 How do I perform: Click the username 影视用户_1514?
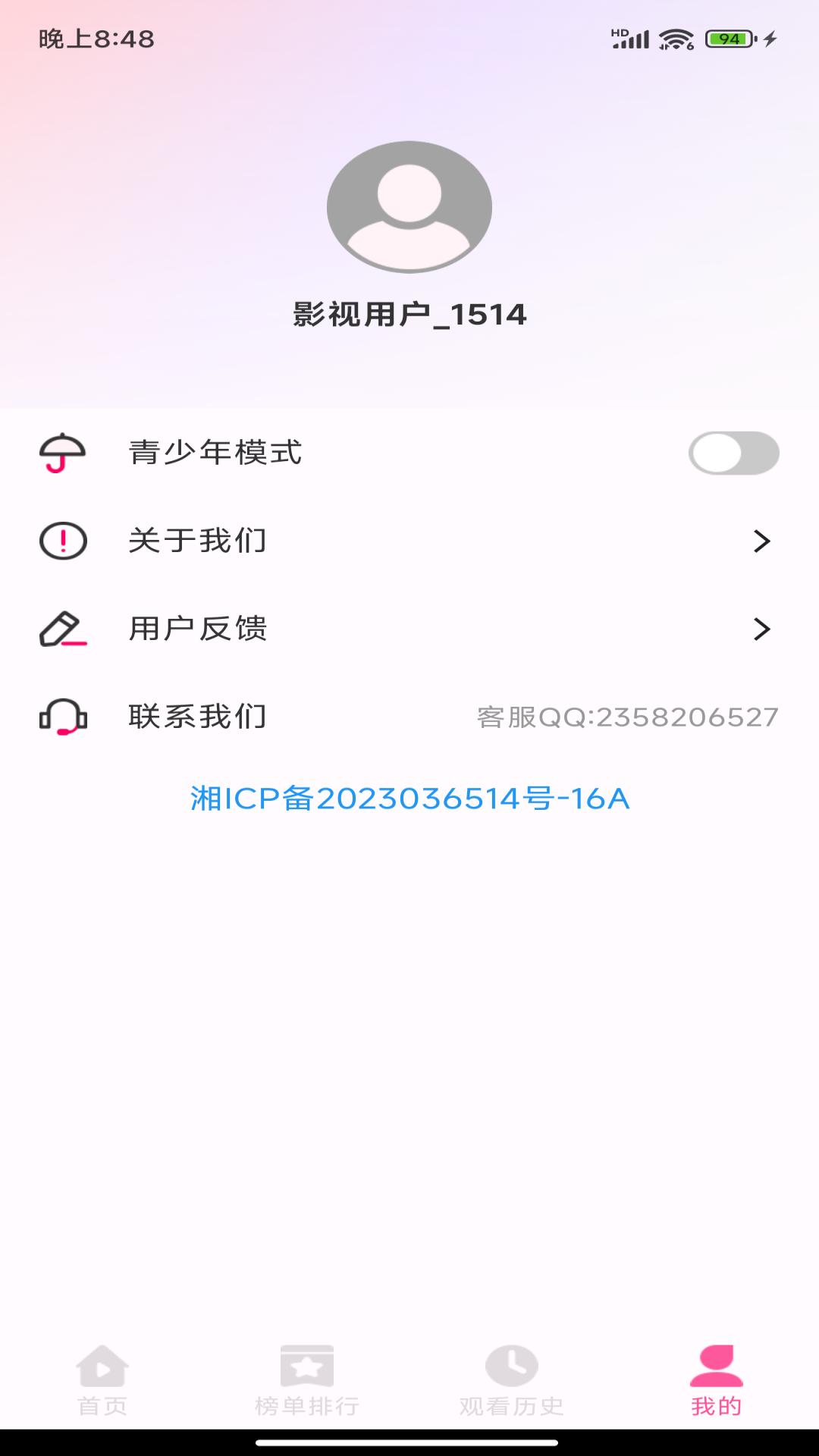pos(409,315)
